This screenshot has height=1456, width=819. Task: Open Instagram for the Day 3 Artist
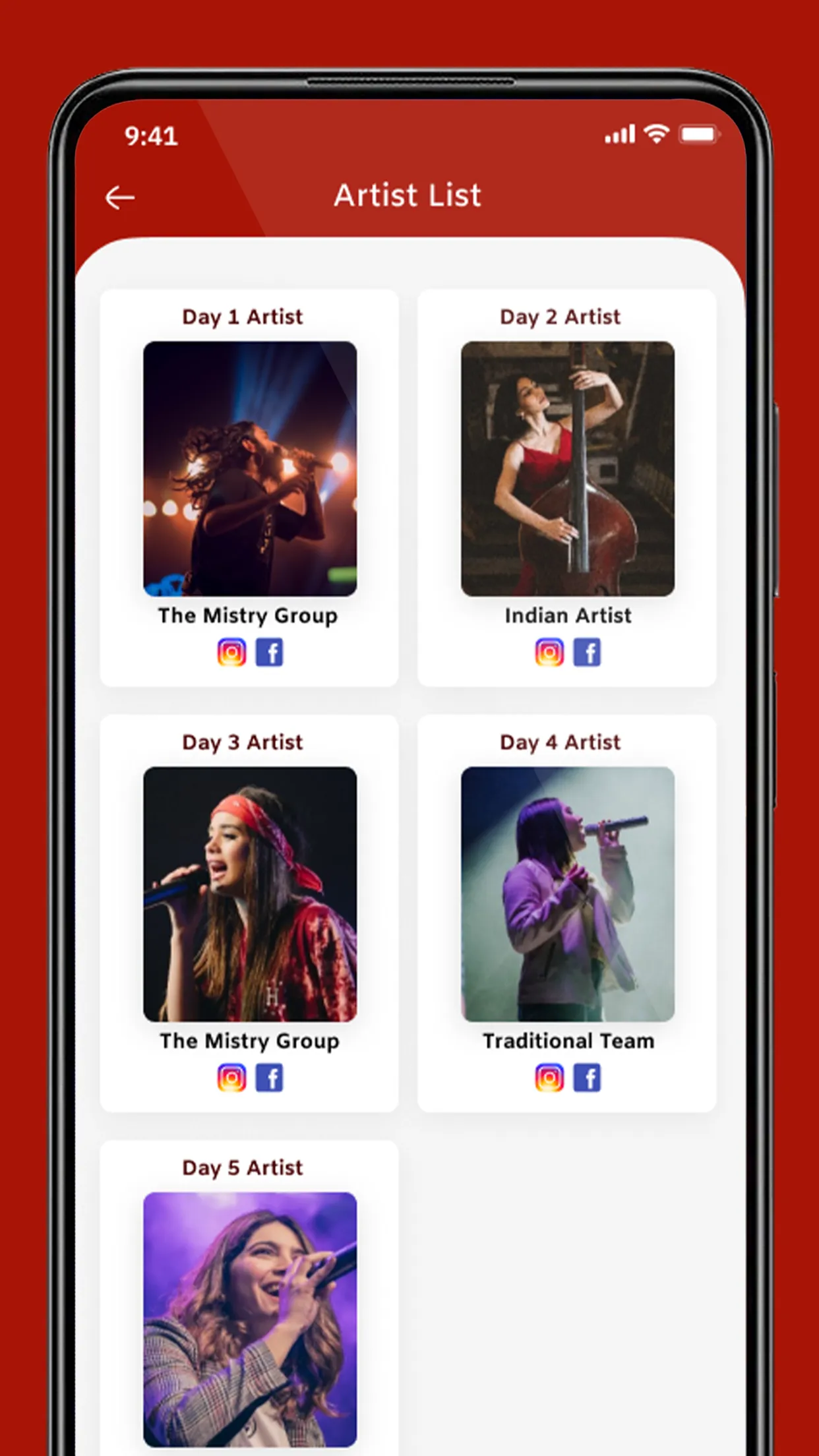point(231,1077)
